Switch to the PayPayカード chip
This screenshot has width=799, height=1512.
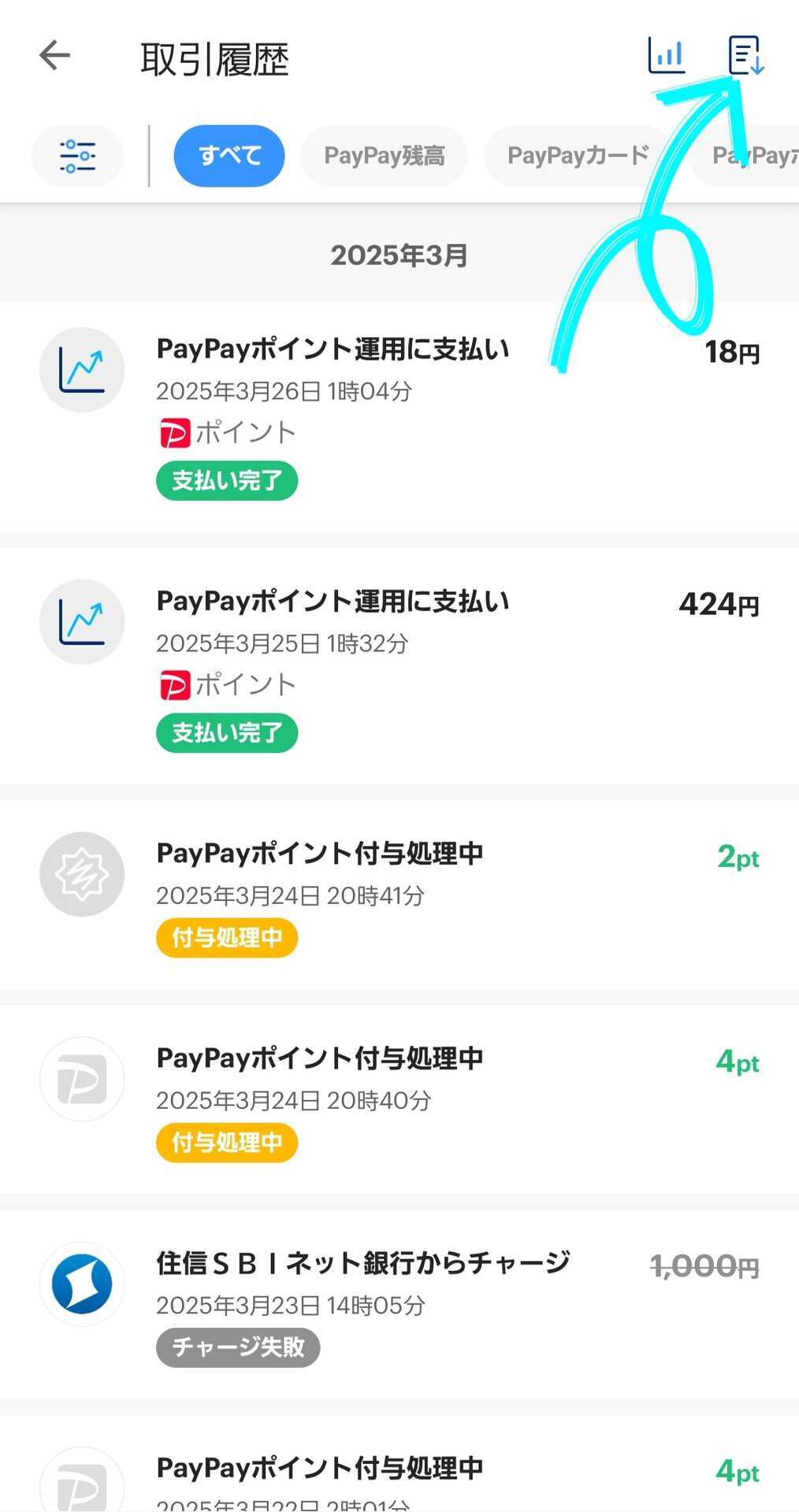pyautogui.click(x=578, y=156)
